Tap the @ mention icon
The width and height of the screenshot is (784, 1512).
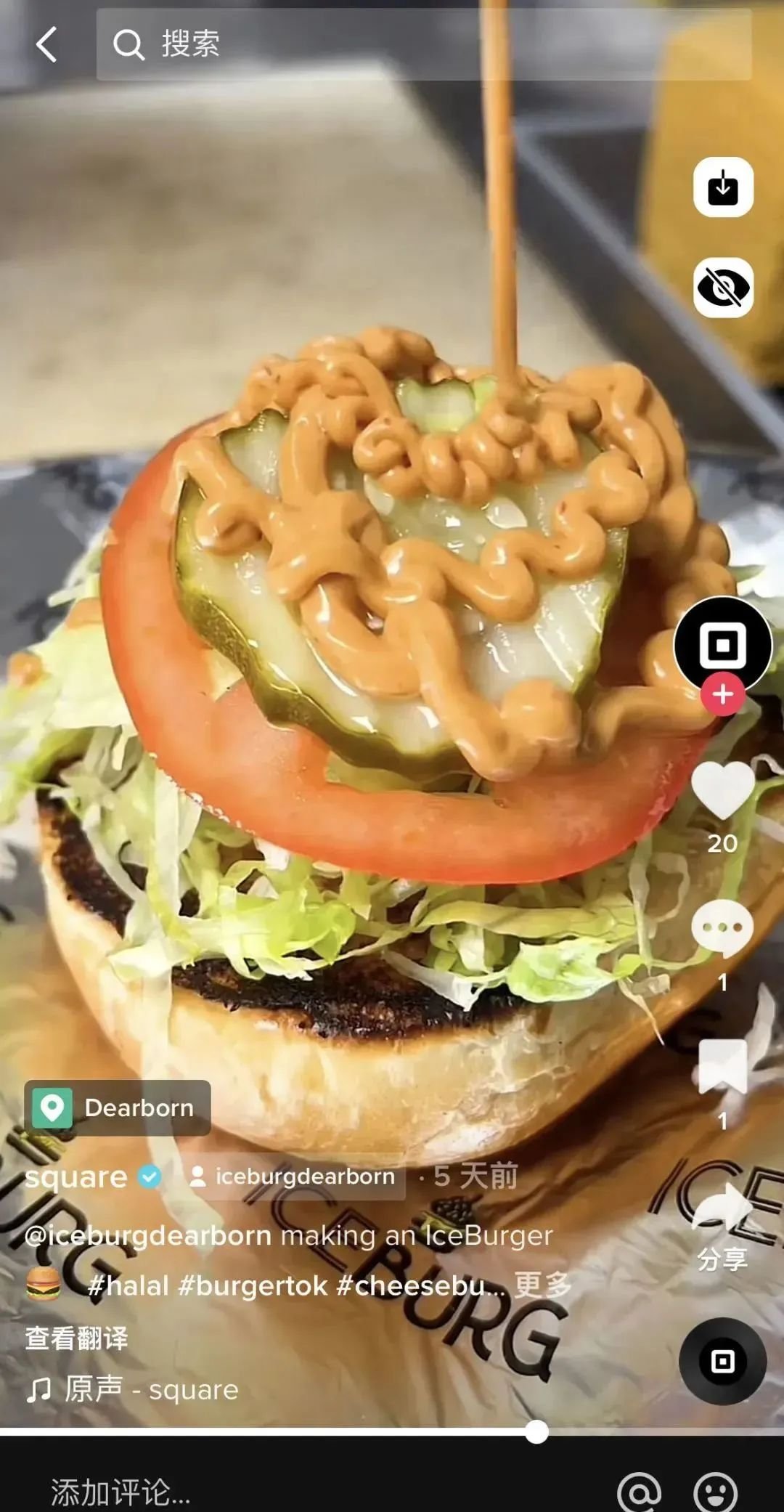pos(639,1492)
